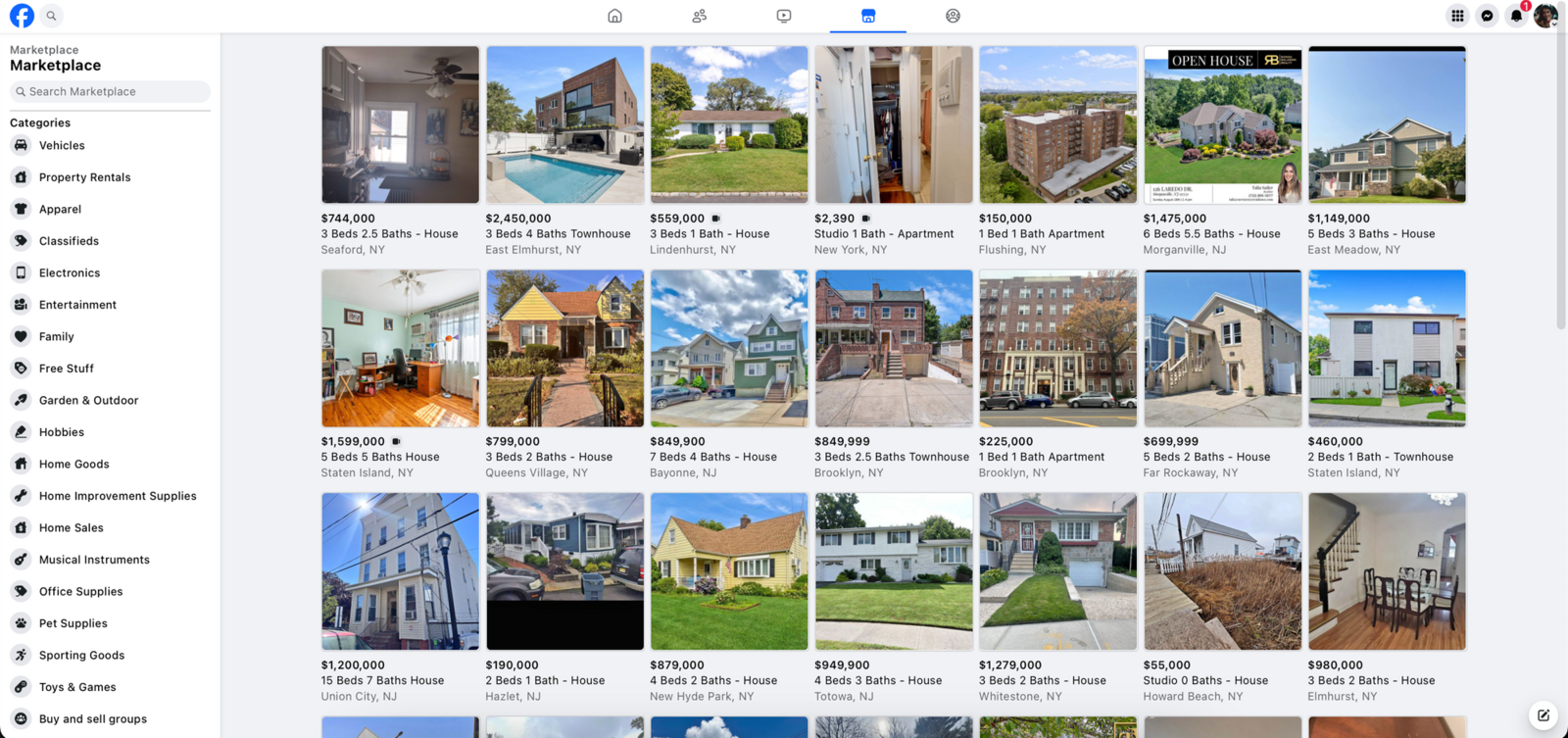Browse the Vehicles category
The image size is (1568, 738).
tap(62, 145)
